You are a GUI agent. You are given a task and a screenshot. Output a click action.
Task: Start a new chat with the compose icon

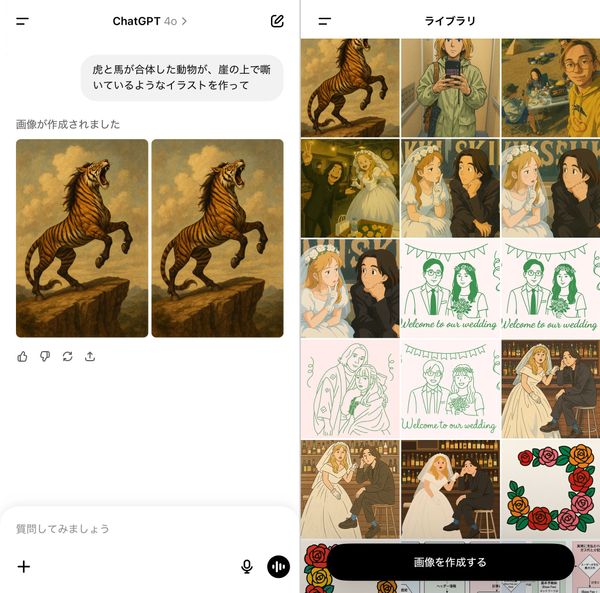(x=277, y=21)
